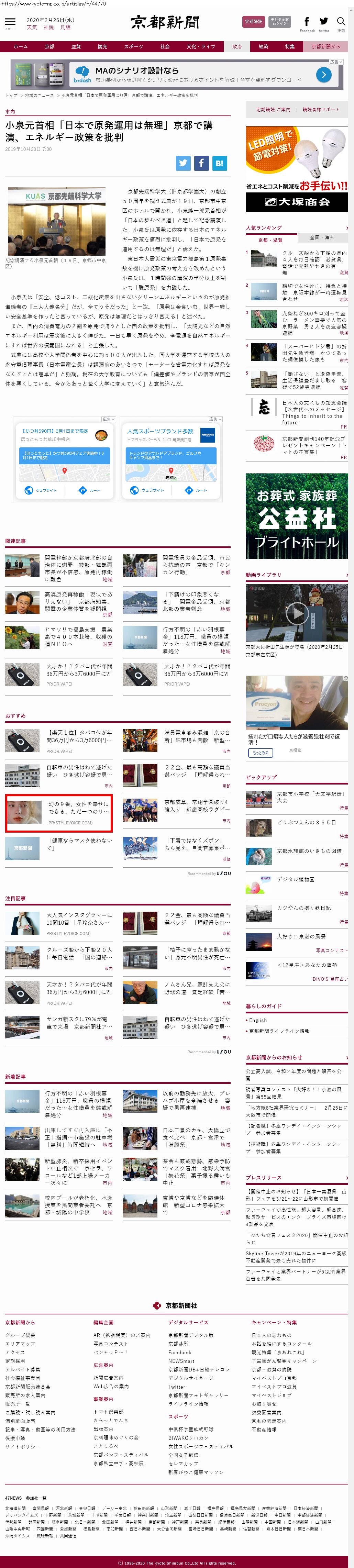Image resolution: width=354 pixels, height=1568 pixels.
Task: Open the search icon
Action: 341,23
